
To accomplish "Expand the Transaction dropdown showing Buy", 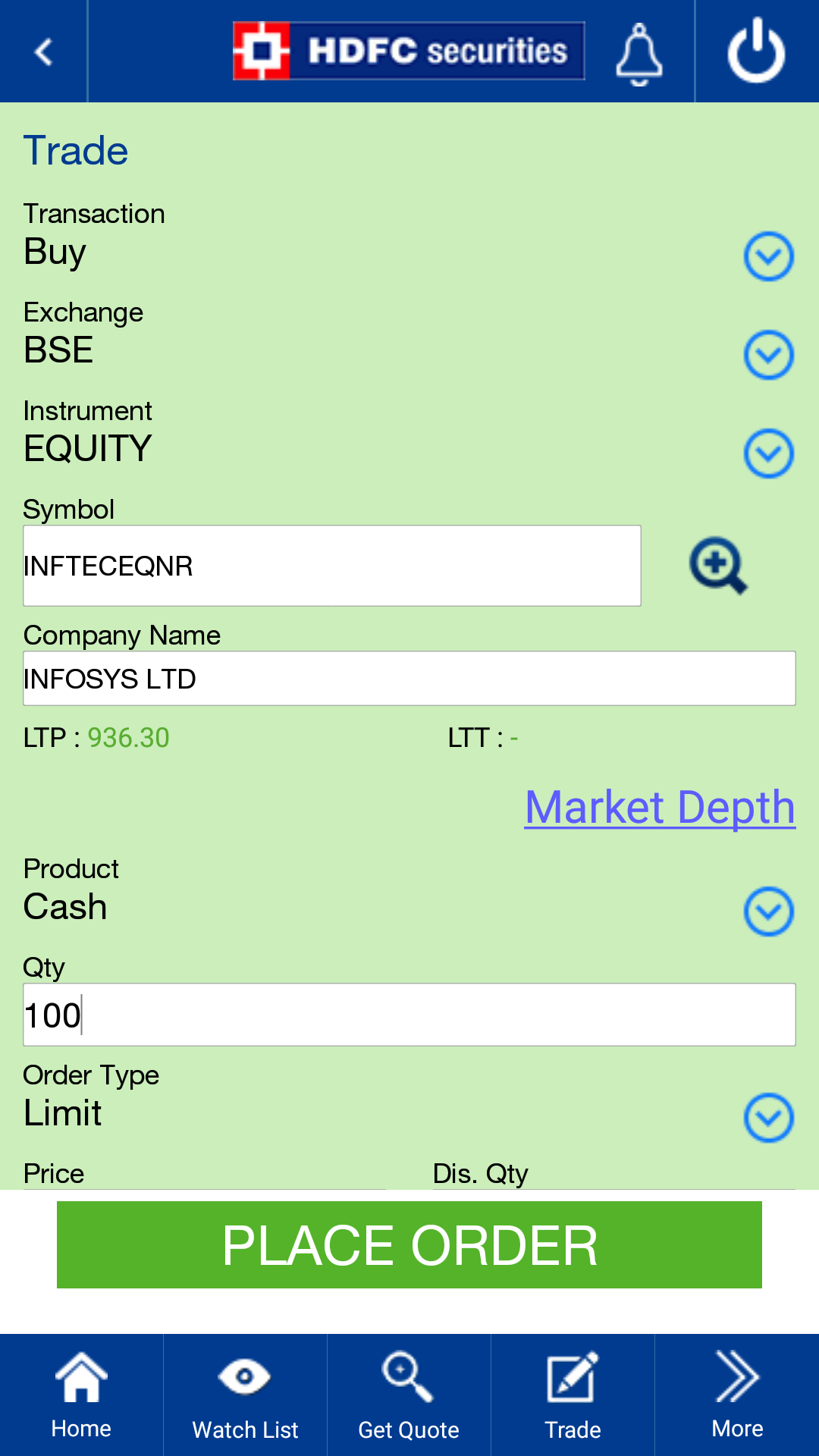I will 768,256.
